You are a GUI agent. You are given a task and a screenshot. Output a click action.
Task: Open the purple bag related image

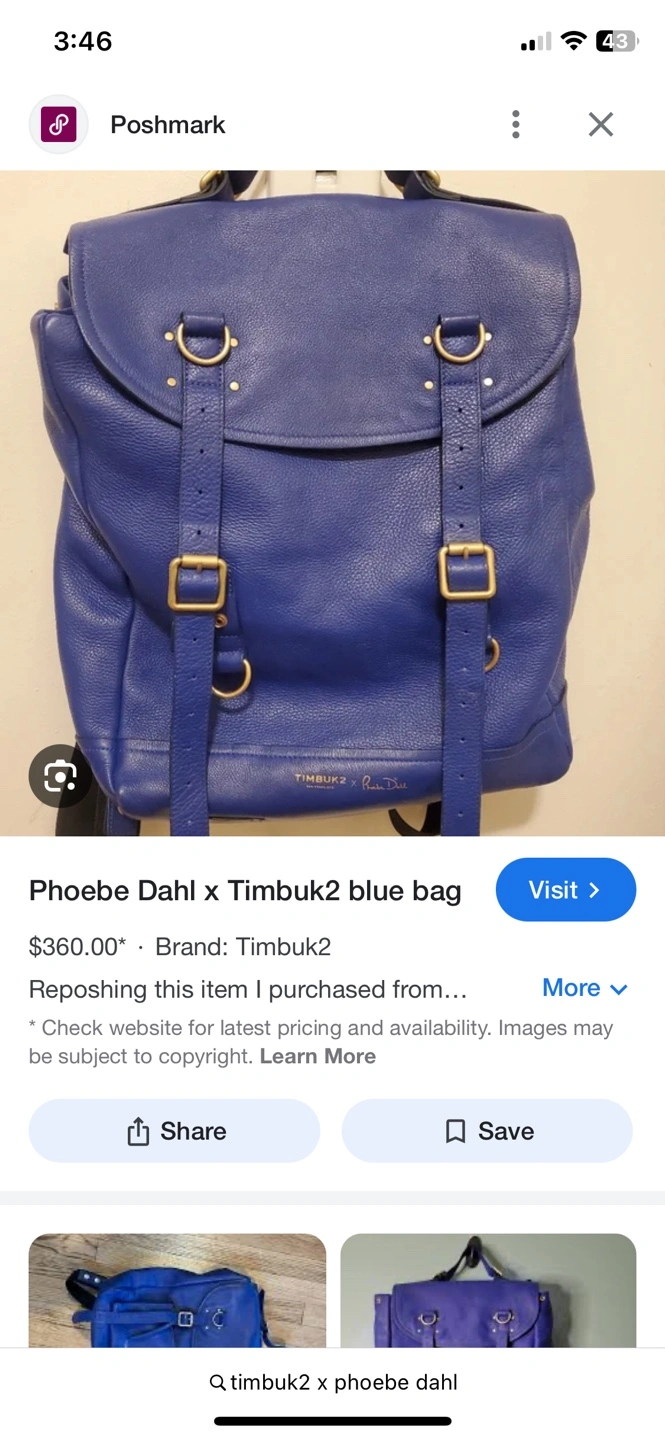coord(488,1290)
